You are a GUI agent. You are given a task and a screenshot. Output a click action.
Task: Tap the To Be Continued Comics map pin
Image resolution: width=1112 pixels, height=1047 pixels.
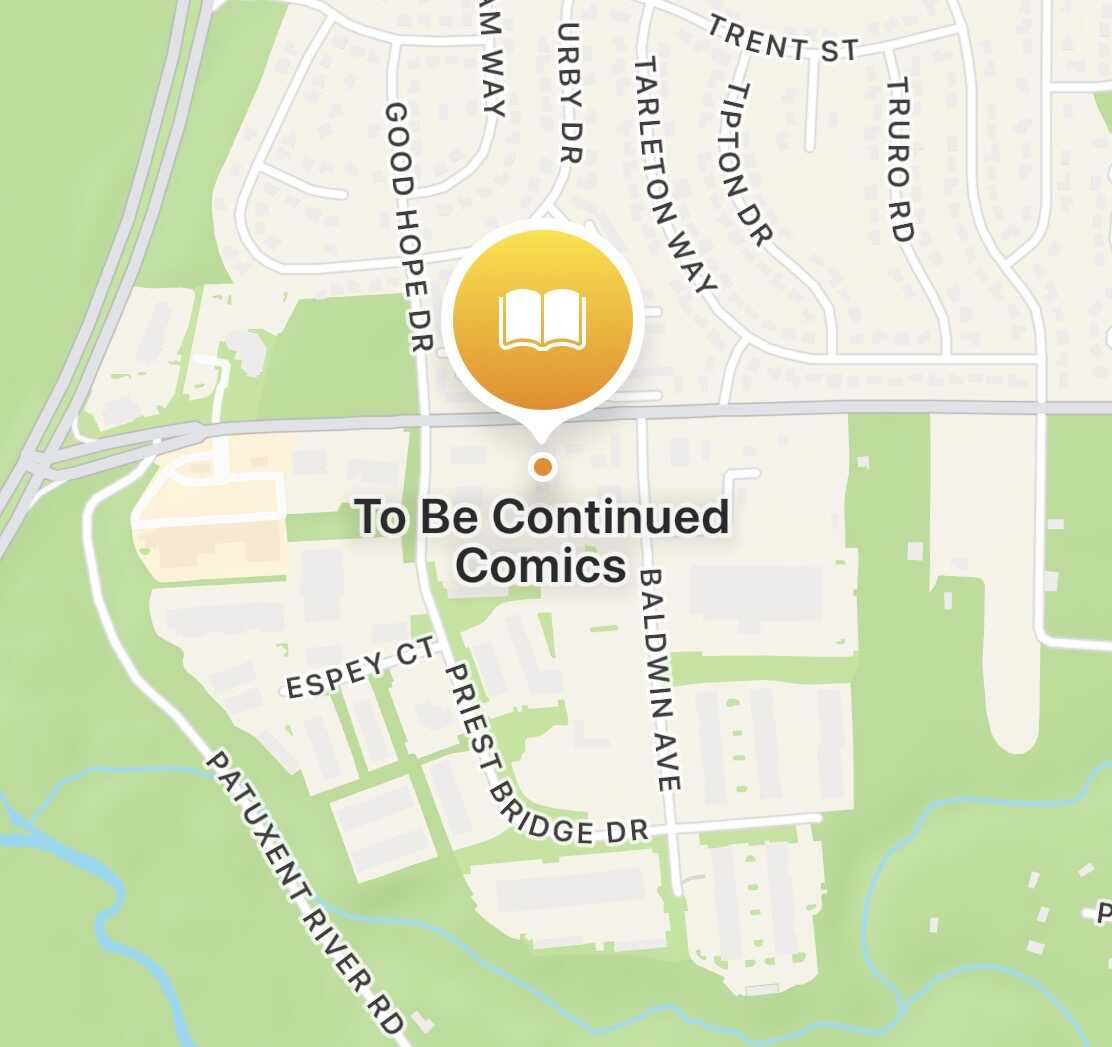(x=543, y=320)
